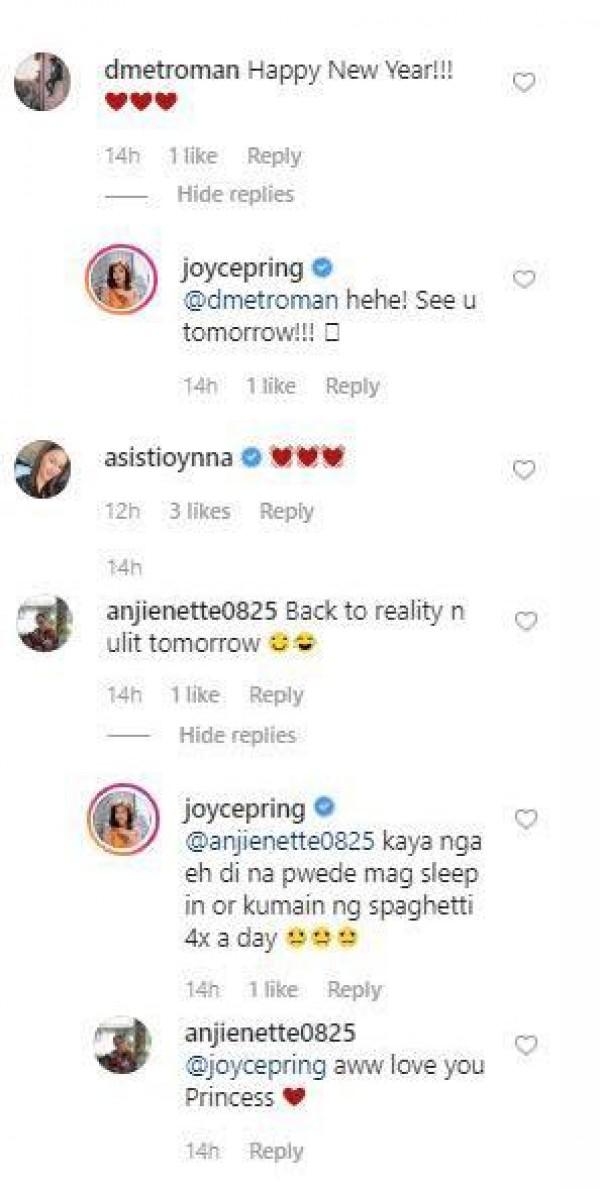Open dmetroman's profile avatar

click(42, 81)
